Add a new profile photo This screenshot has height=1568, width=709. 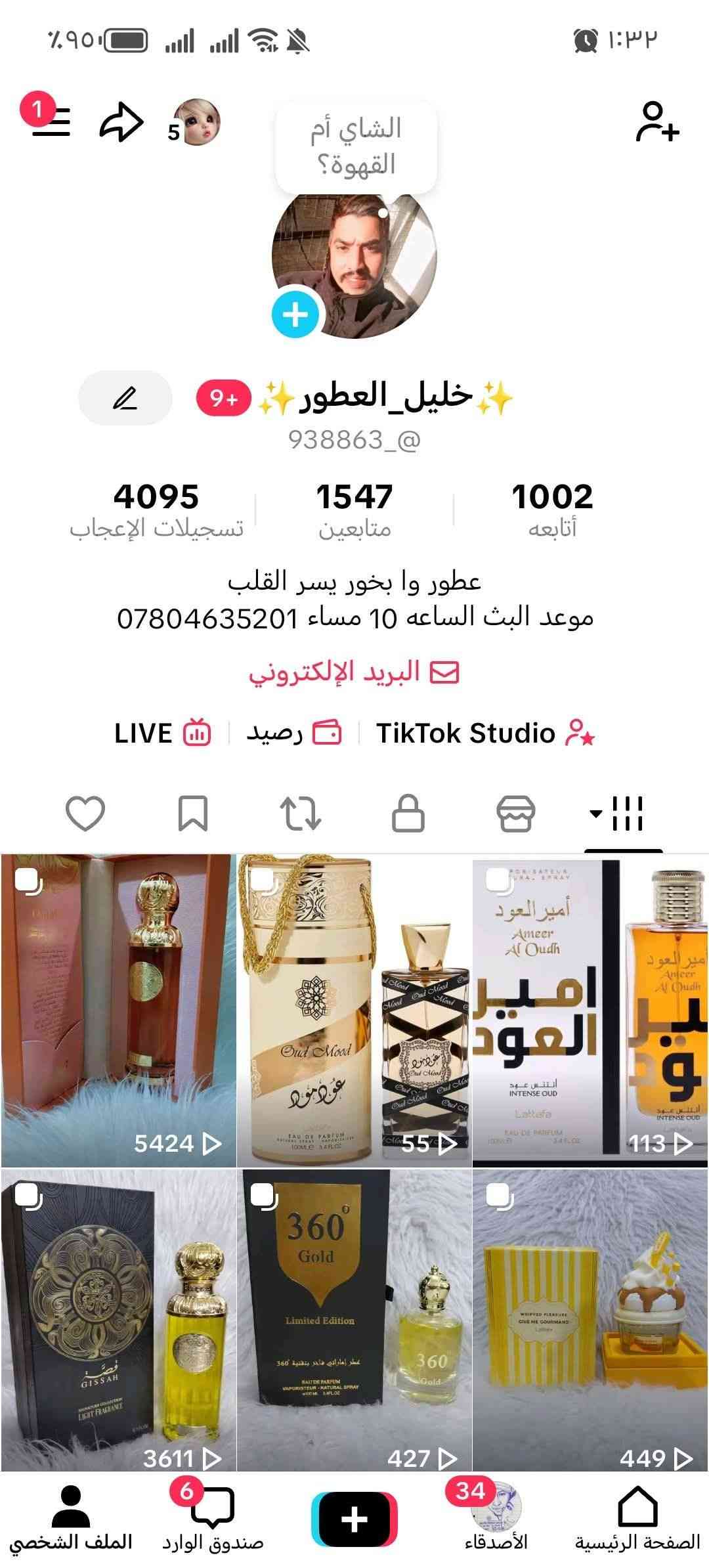[x=295, y=315]
